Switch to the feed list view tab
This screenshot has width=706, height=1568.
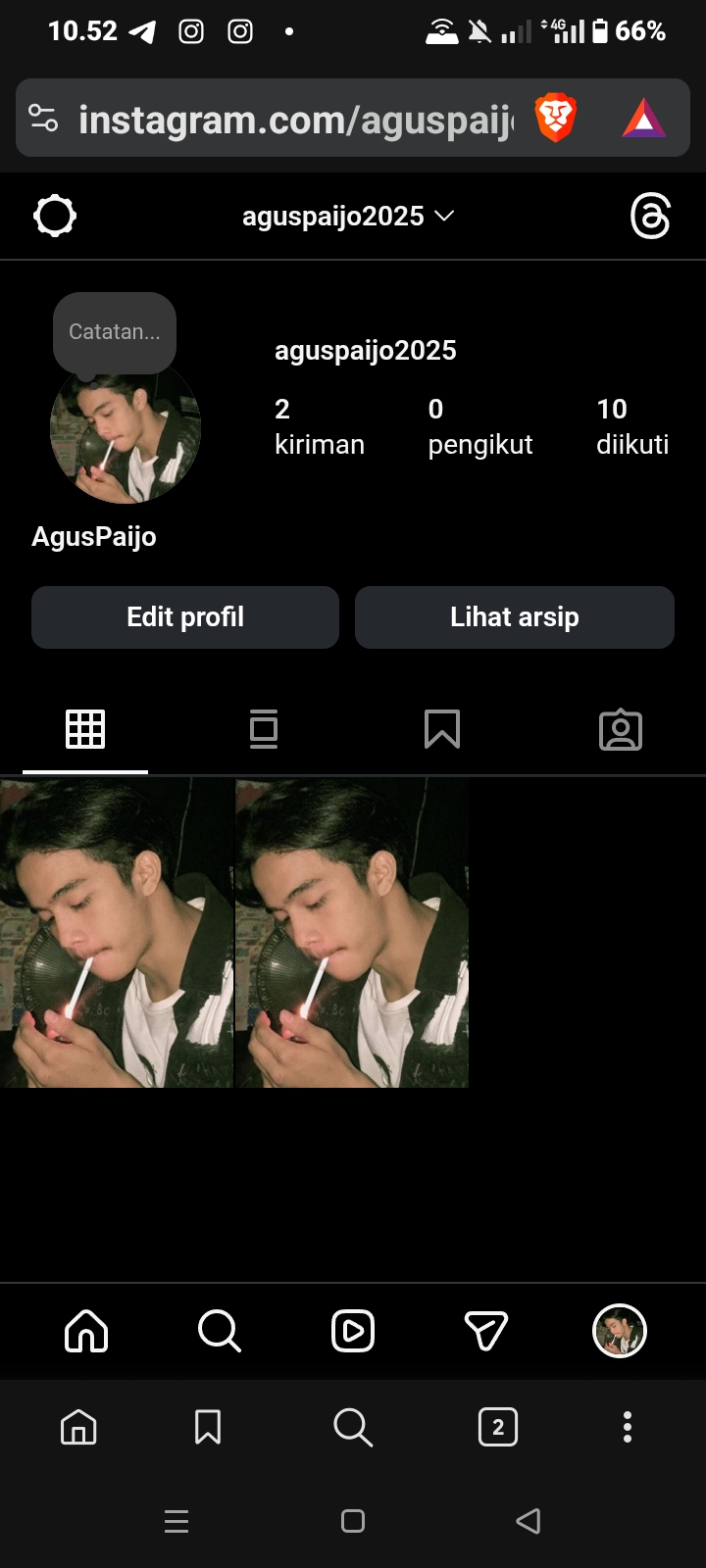pos(264,729)
